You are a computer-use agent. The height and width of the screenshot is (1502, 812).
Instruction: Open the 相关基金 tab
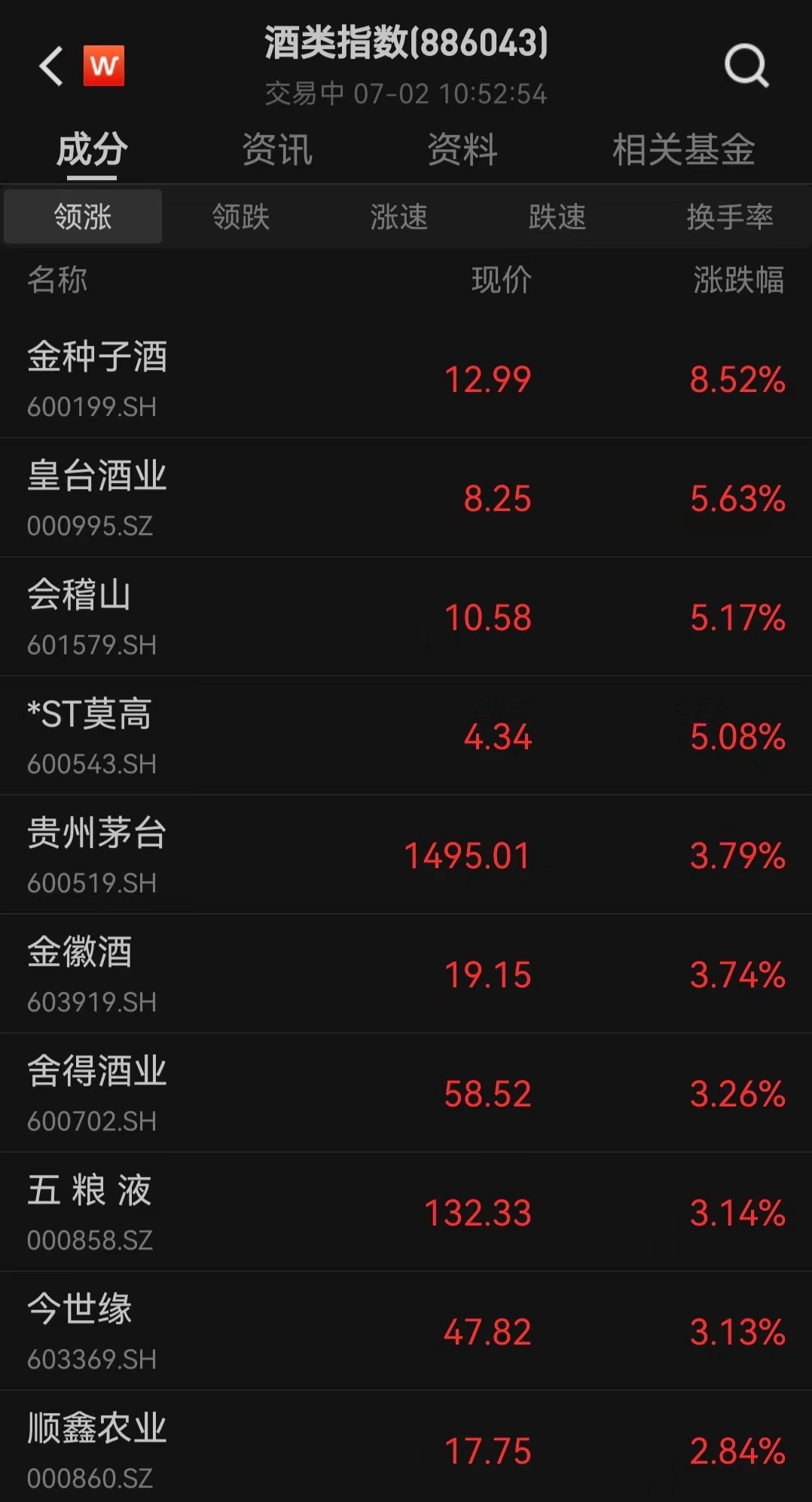[x=683, y=149]
